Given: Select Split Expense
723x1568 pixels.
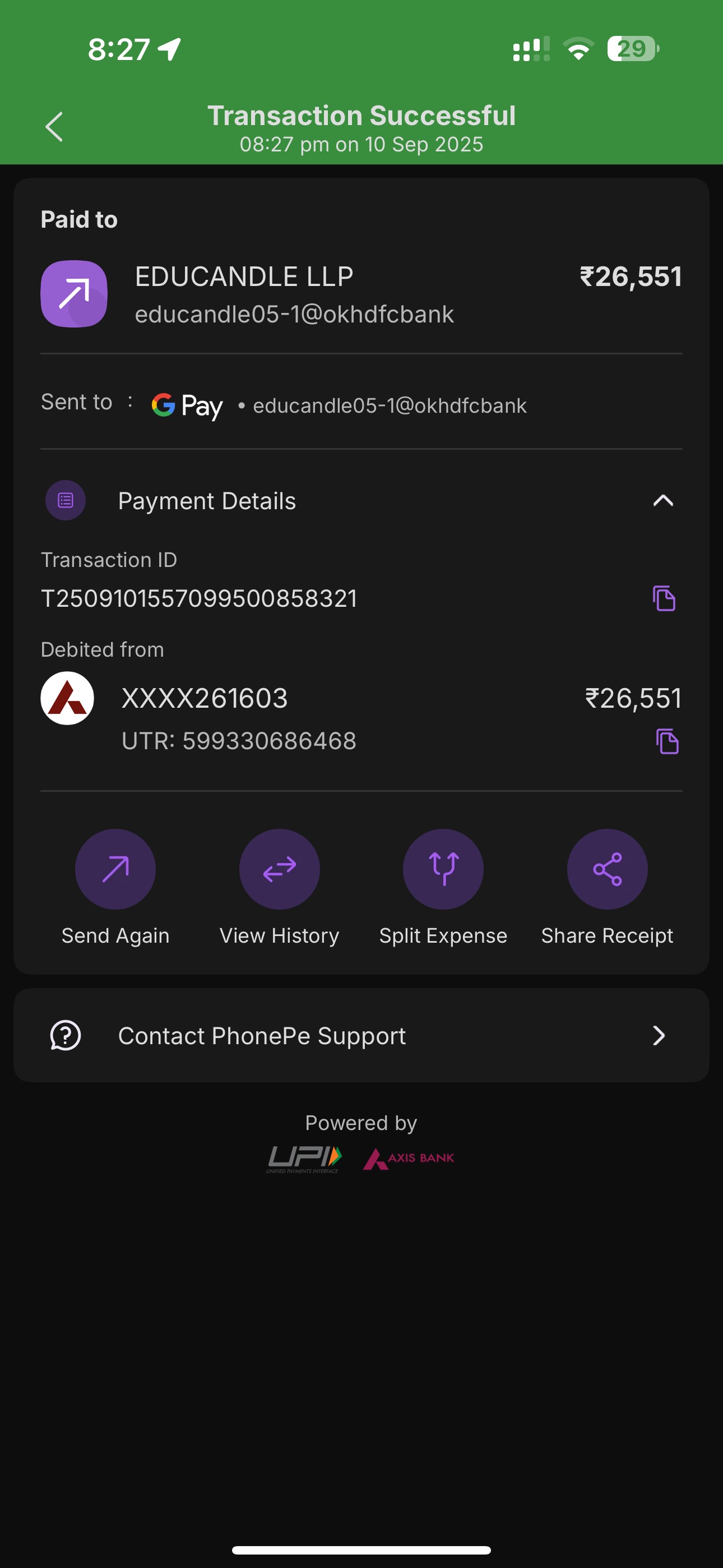Looking at the screenshot, I should (443, 869).
